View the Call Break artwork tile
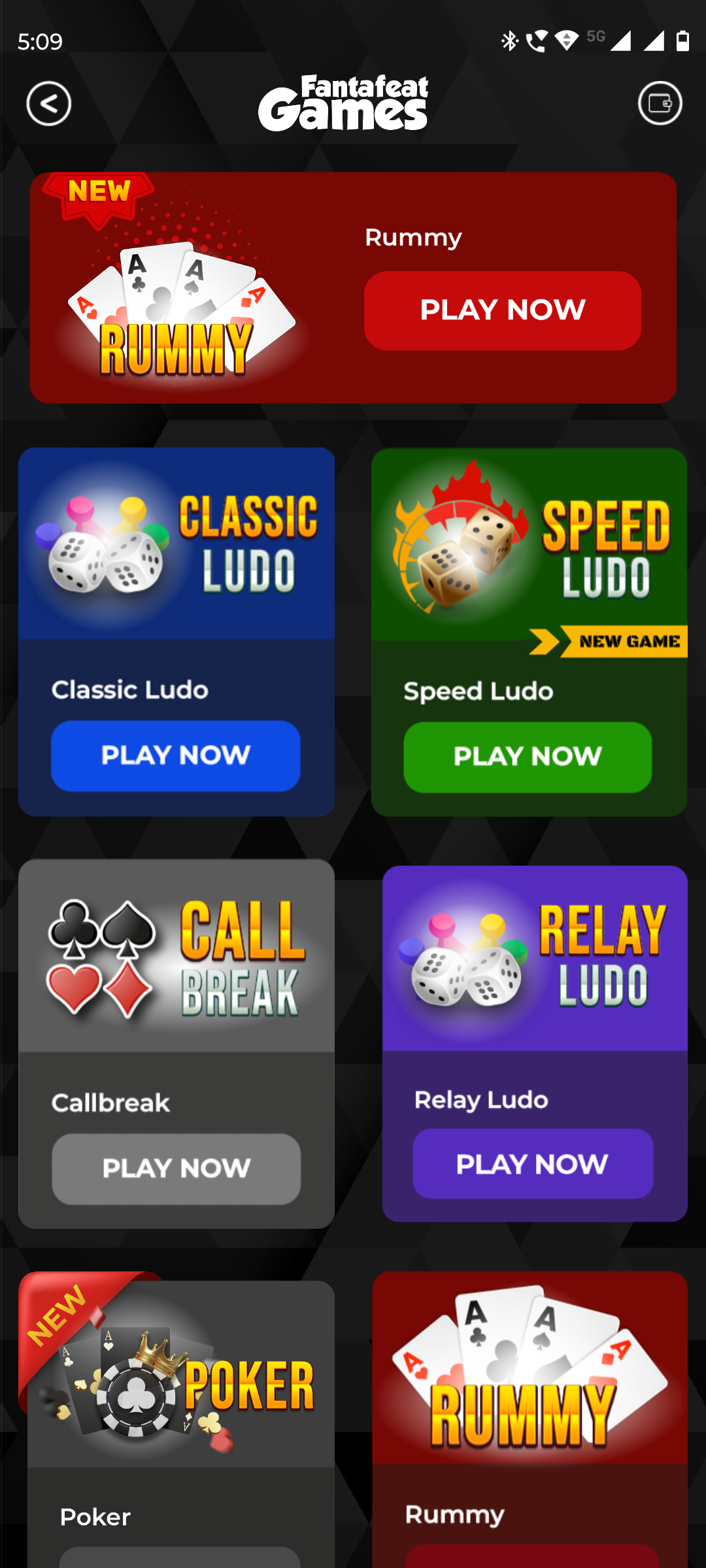 (x=176, y=956)
